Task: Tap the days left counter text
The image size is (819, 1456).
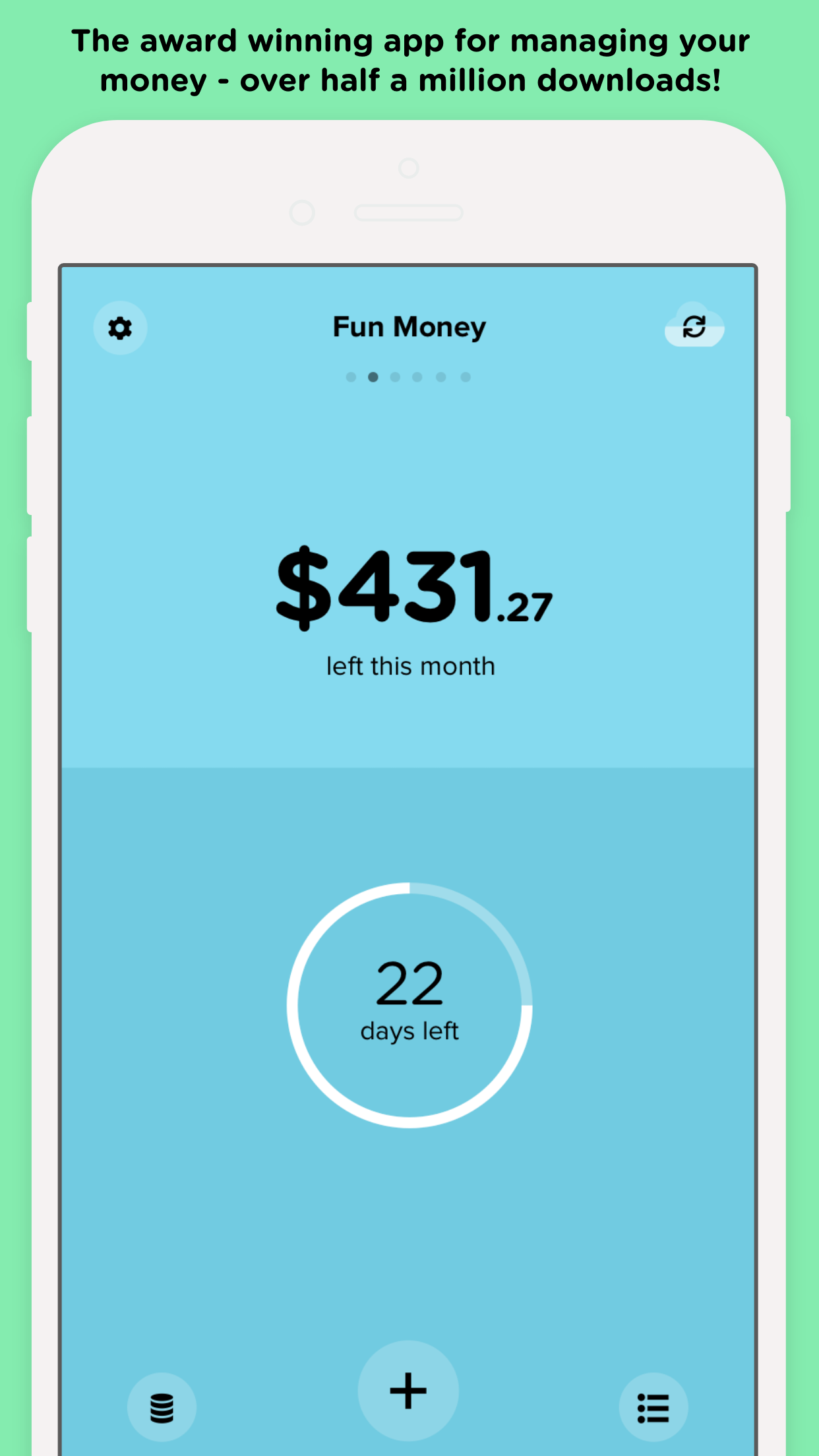Action: click(x=409, y=1029)
